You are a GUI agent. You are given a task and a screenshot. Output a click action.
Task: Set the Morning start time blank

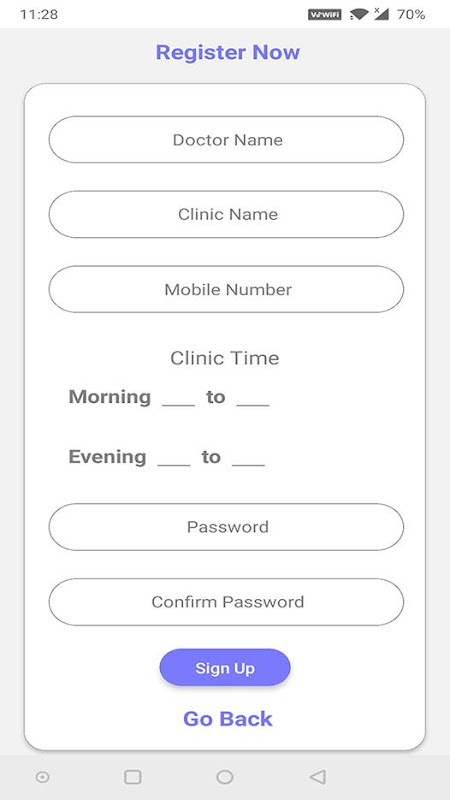click(179, 398)
